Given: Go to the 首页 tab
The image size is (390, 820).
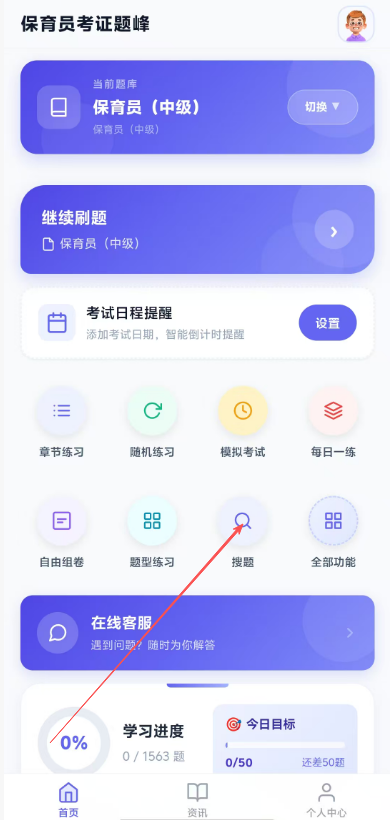Looking at the screenshot, I should click(x=68, y=799).
